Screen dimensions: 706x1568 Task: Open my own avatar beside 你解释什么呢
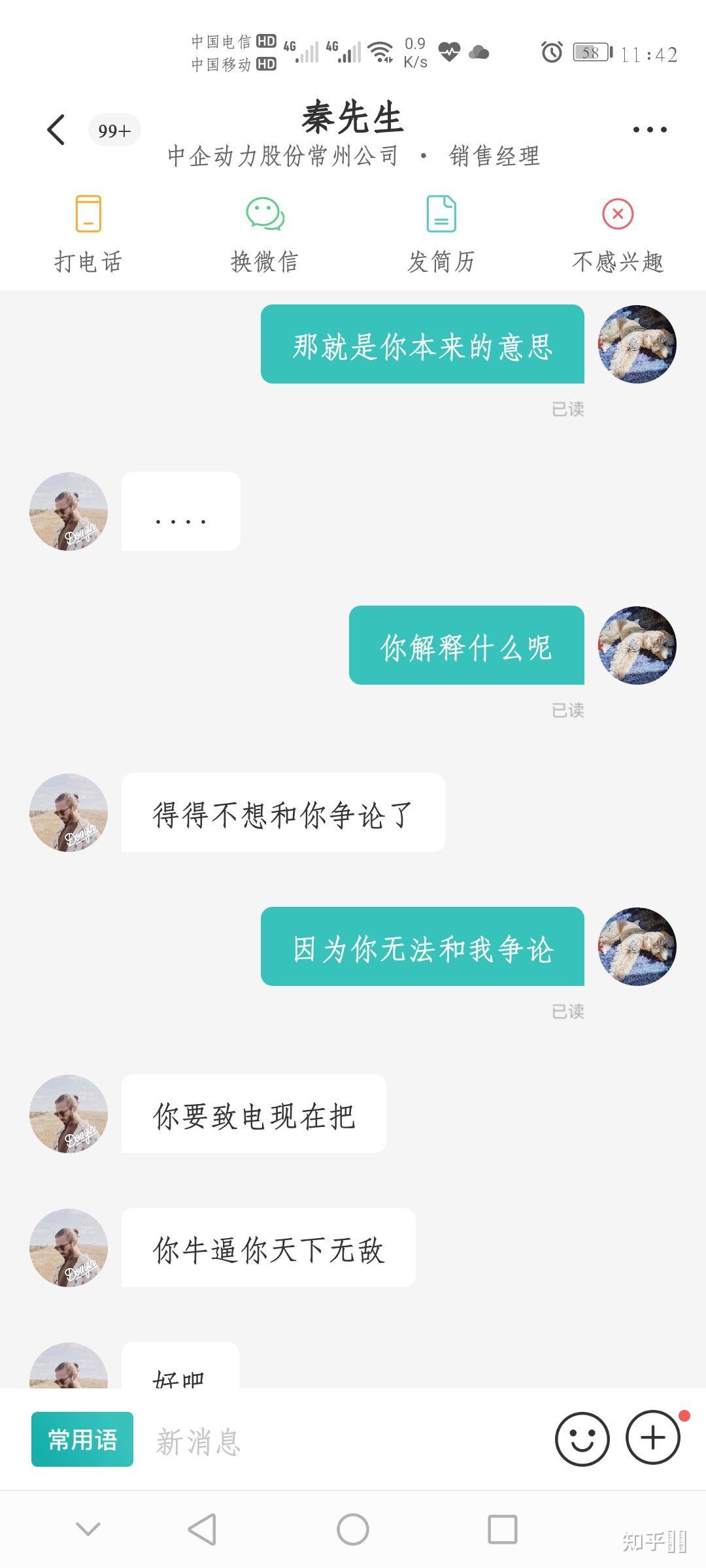[637, 645]
